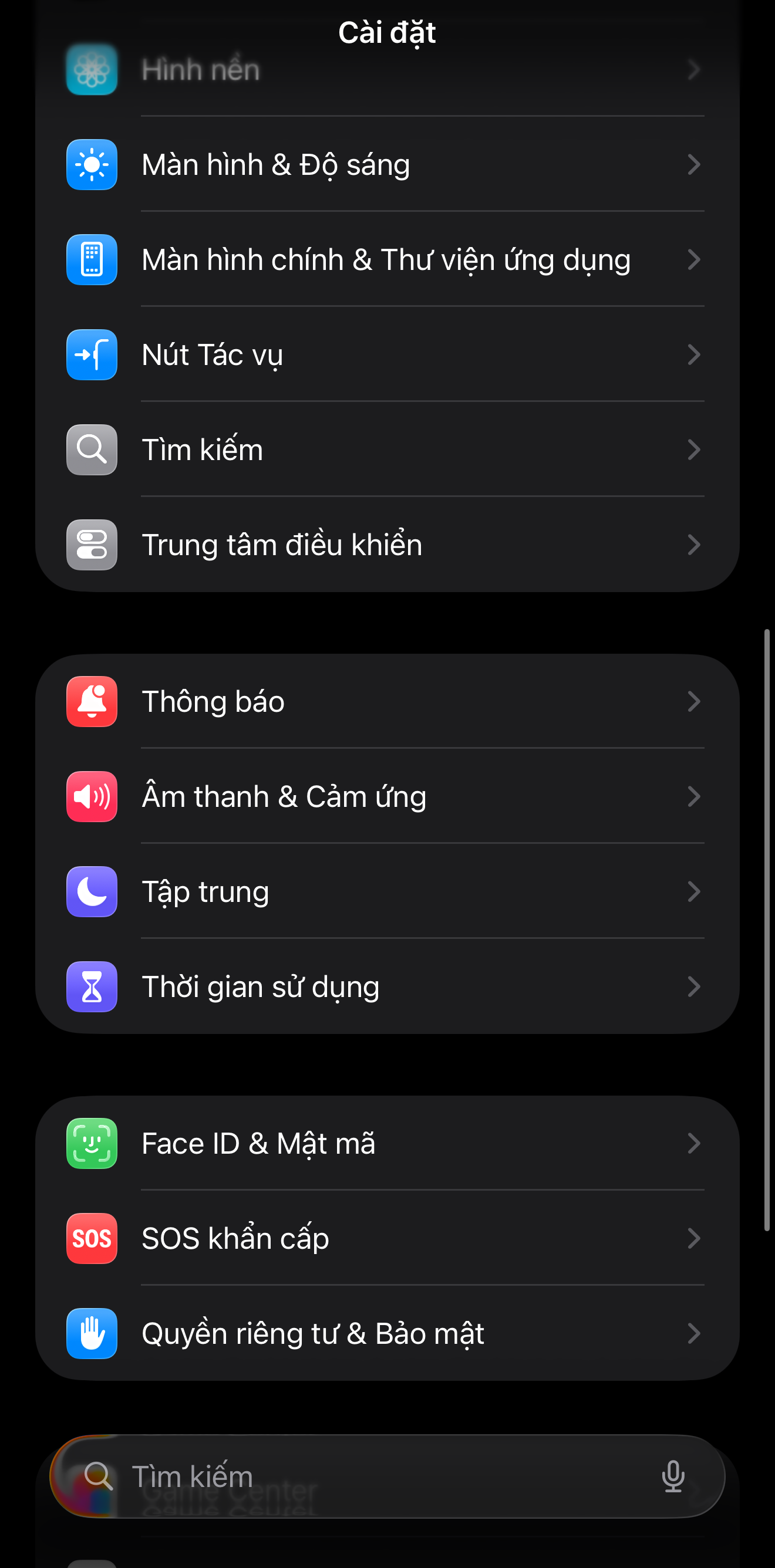Screen dimensions: 775x1568
Task: Open Tập trung settings
Action: (387, 892)
